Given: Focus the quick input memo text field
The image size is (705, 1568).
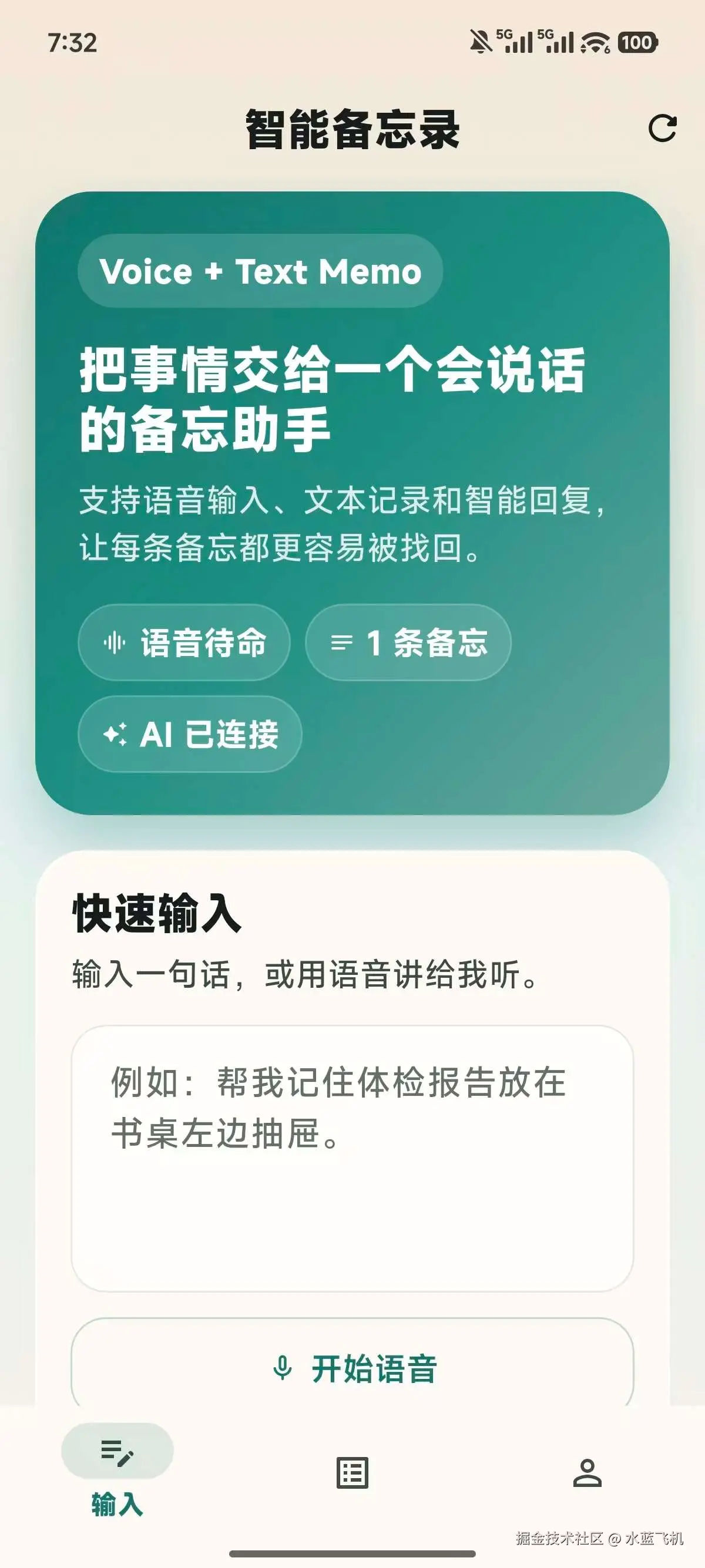Looking at the screenshot, I should click(x=352, y=1158).
